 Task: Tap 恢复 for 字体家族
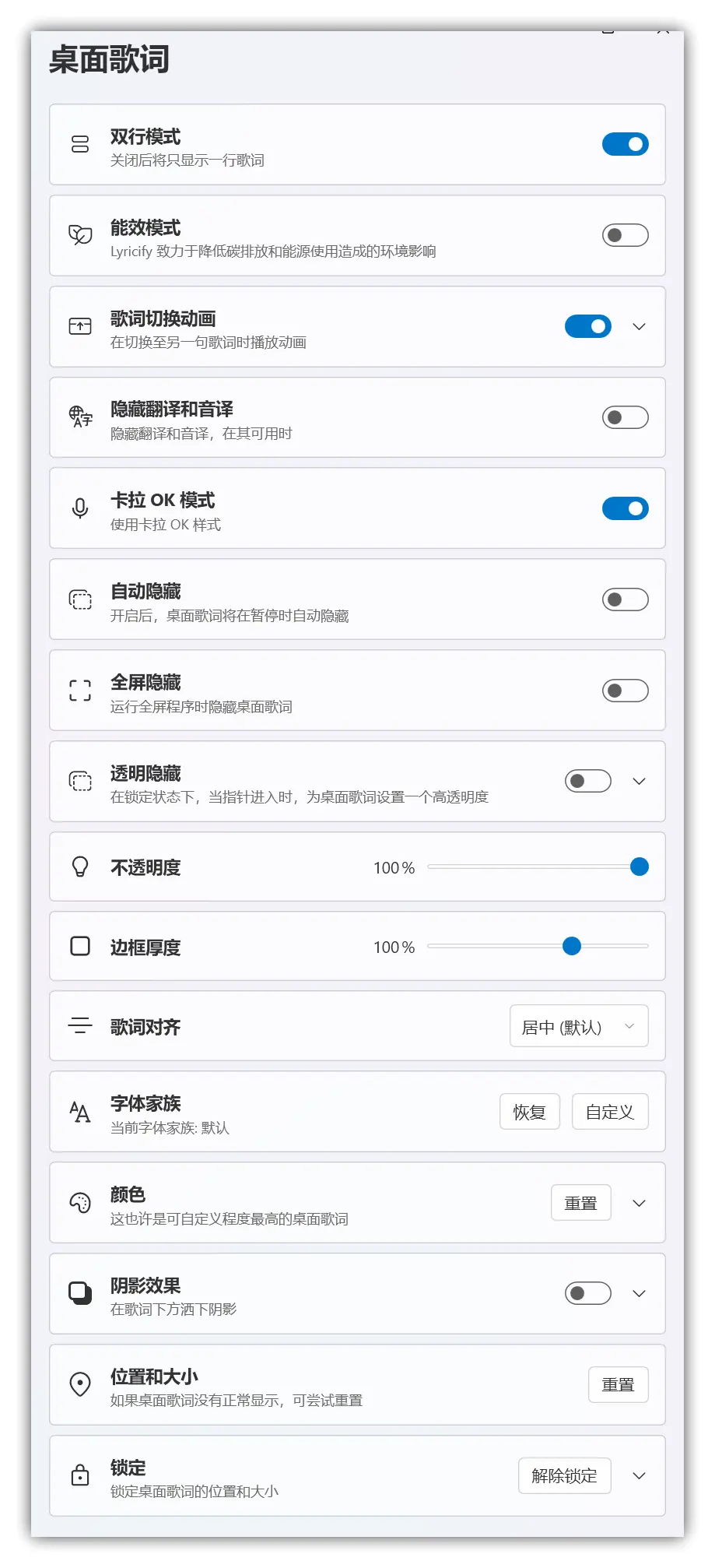[529, 1112]
